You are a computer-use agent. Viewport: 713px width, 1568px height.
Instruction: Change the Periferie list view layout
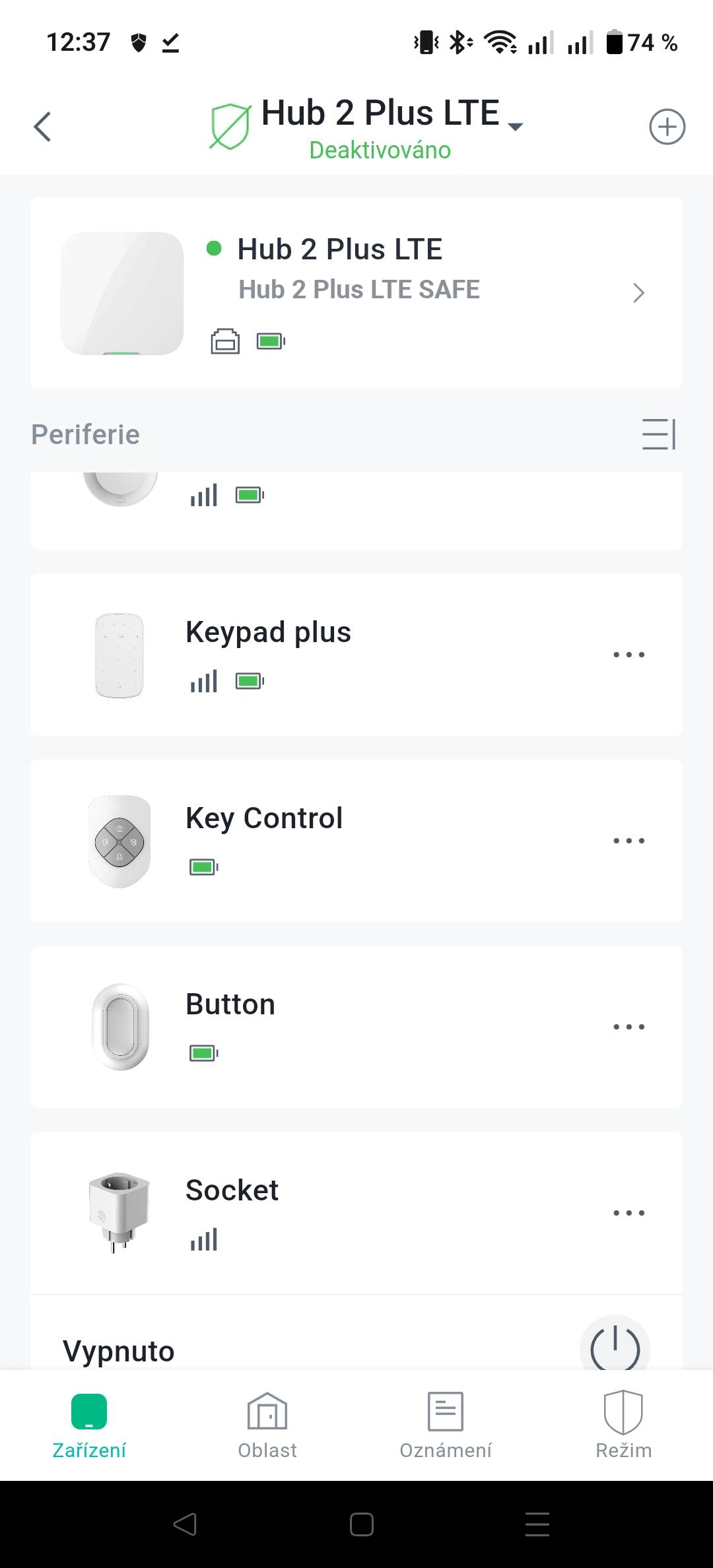click(658, 434)
